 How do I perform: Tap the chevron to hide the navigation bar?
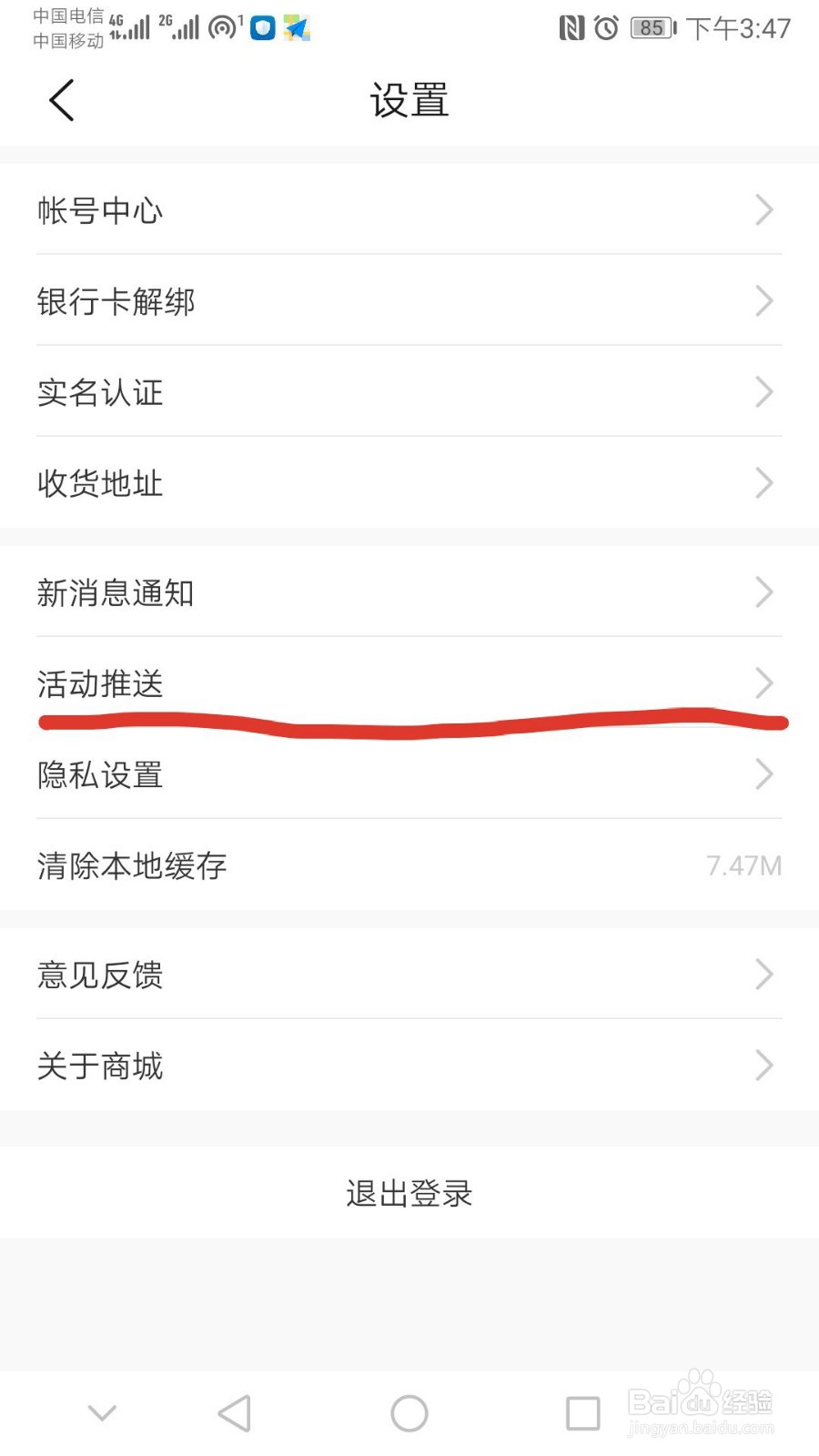click(x=101, y=1413)
